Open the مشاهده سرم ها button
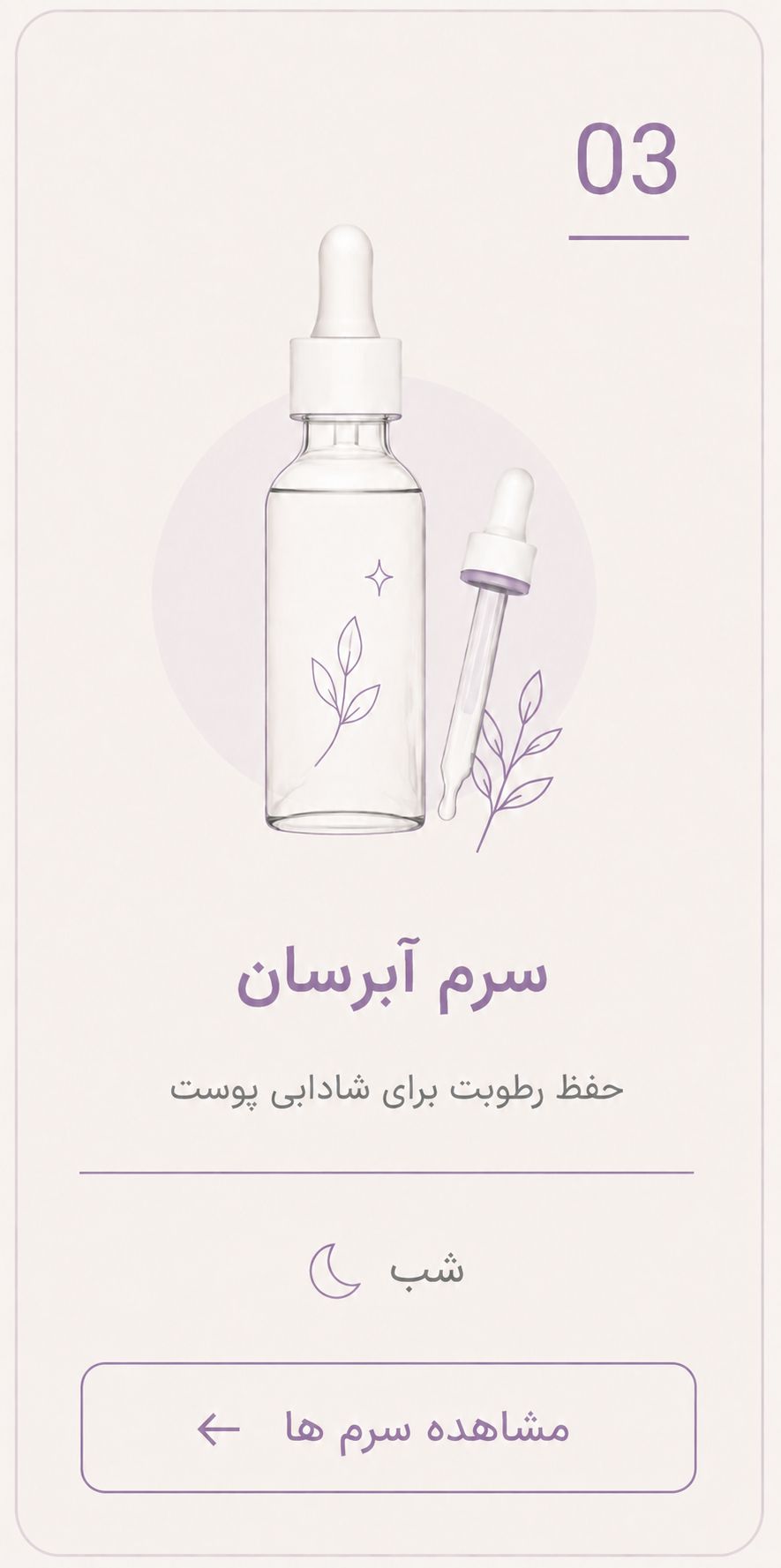Image resolution: width=781 pixels, height=1568 pixels. (388, 1428)
